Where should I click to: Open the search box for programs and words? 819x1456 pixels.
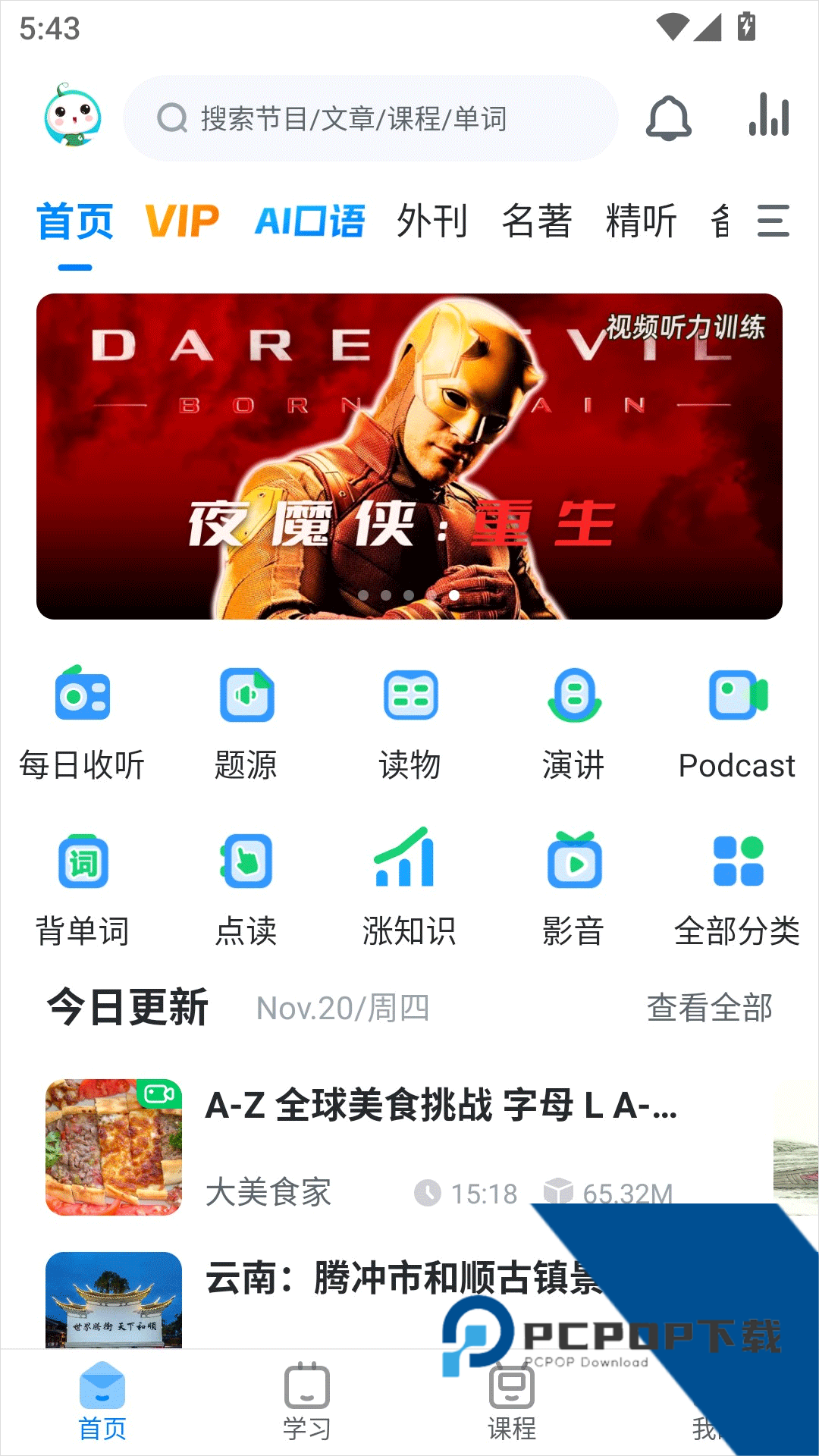(x=370, y=118)
